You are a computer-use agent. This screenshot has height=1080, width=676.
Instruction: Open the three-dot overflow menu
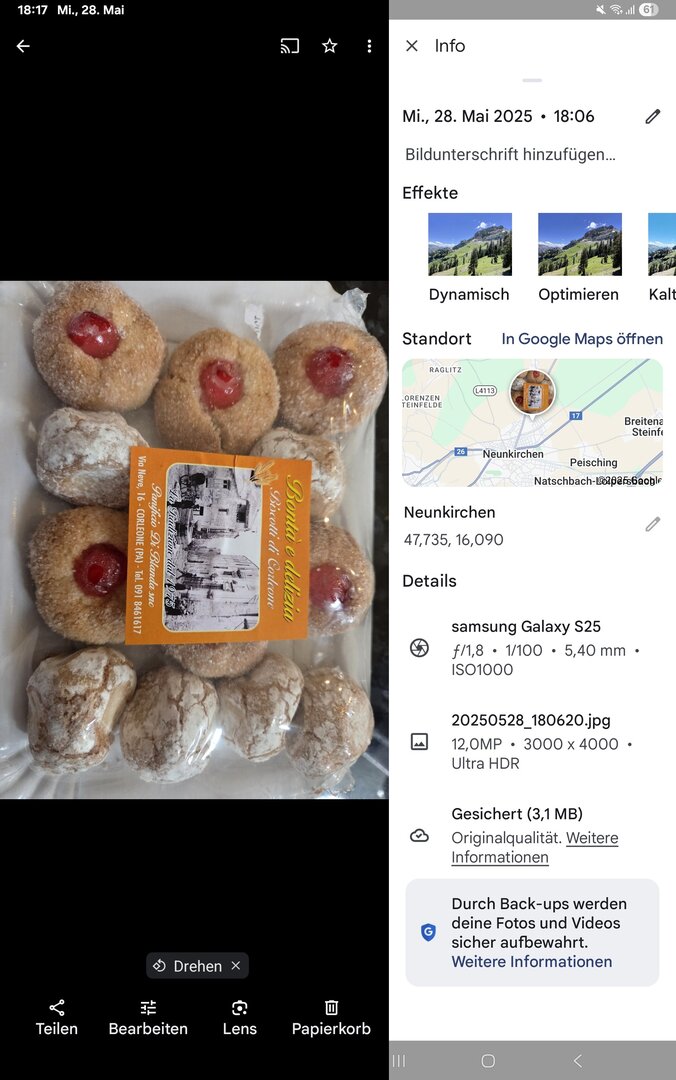369,46
